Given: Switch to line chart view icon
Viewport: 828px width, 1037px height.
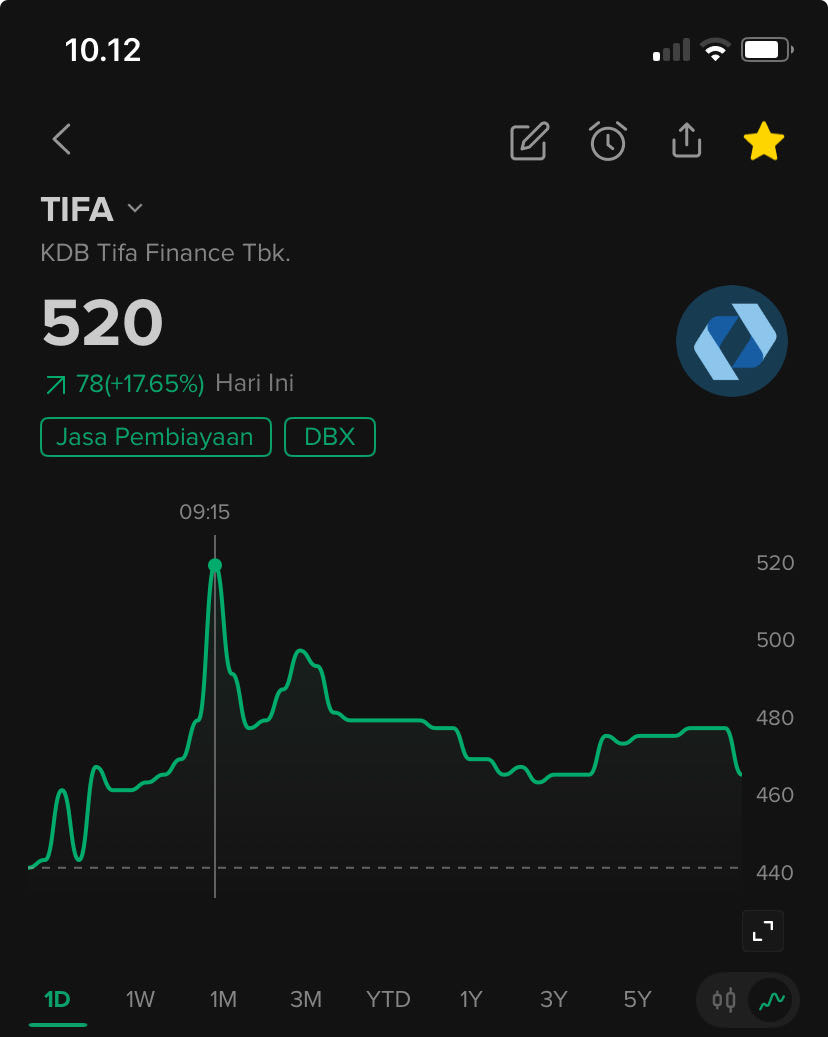Looking at the screenshot, I should click(x=770, y=999).
